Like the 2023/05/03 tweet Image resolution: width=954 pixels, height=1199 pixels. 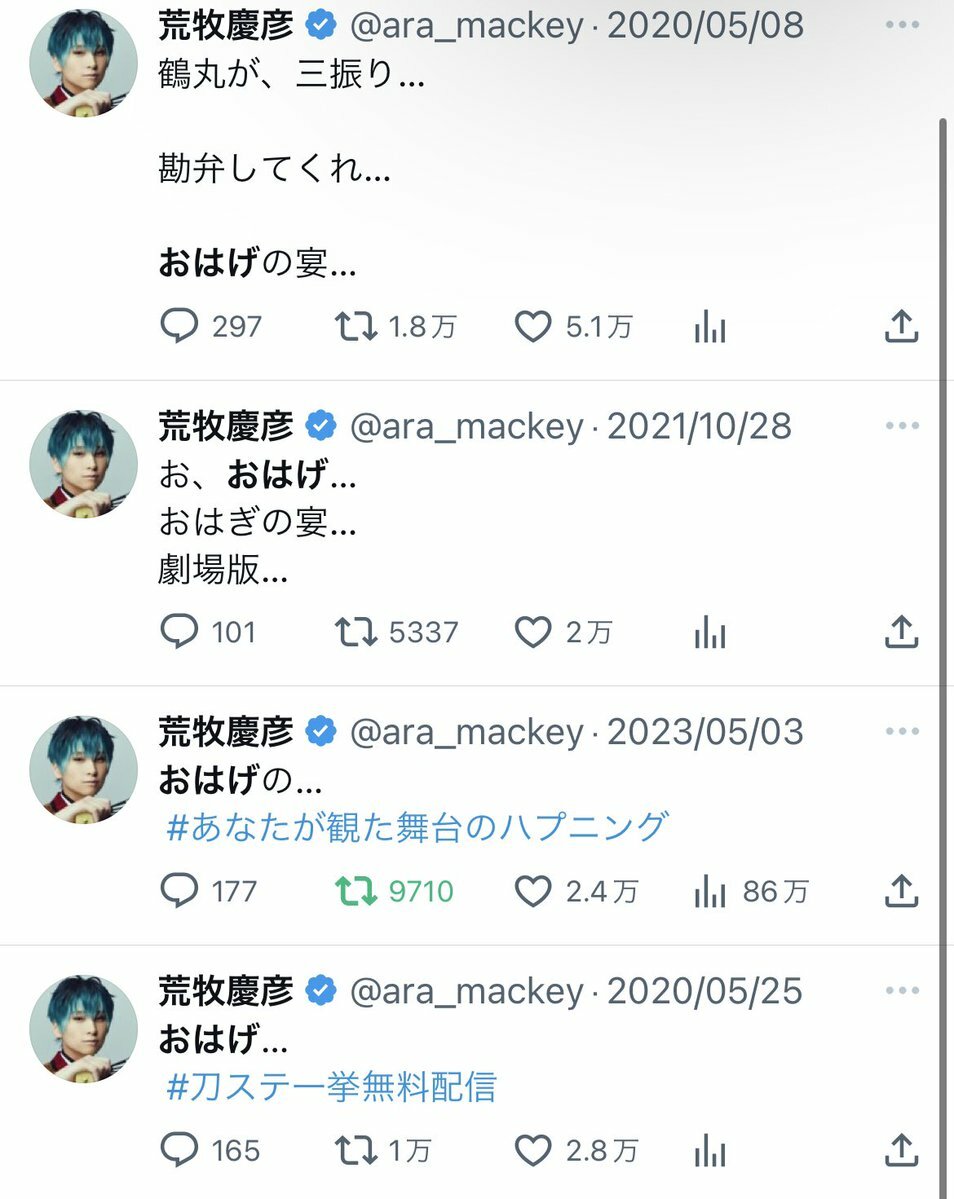(x=533, y=890)
